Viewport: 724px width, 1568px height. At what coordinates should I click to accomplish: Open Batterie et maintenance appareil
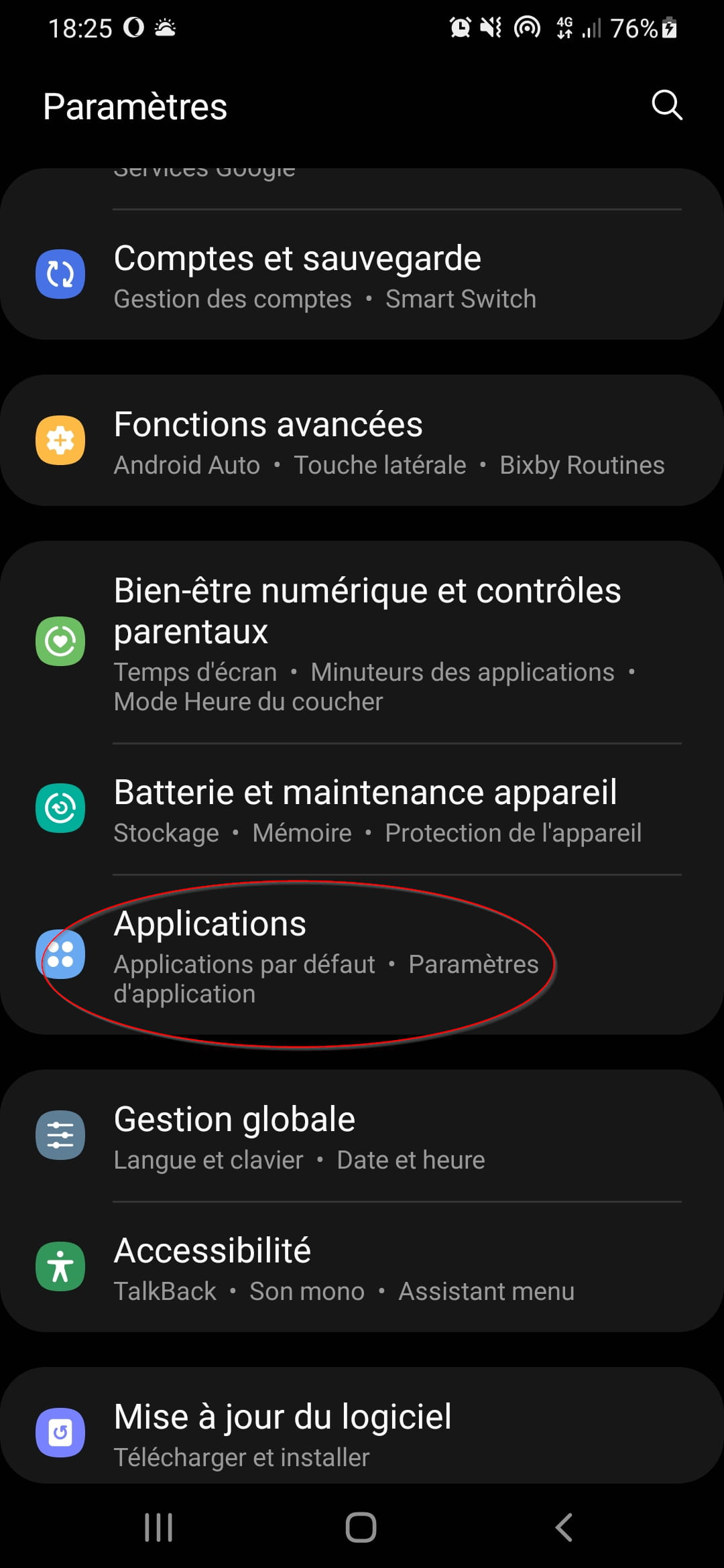pos(362,808)
